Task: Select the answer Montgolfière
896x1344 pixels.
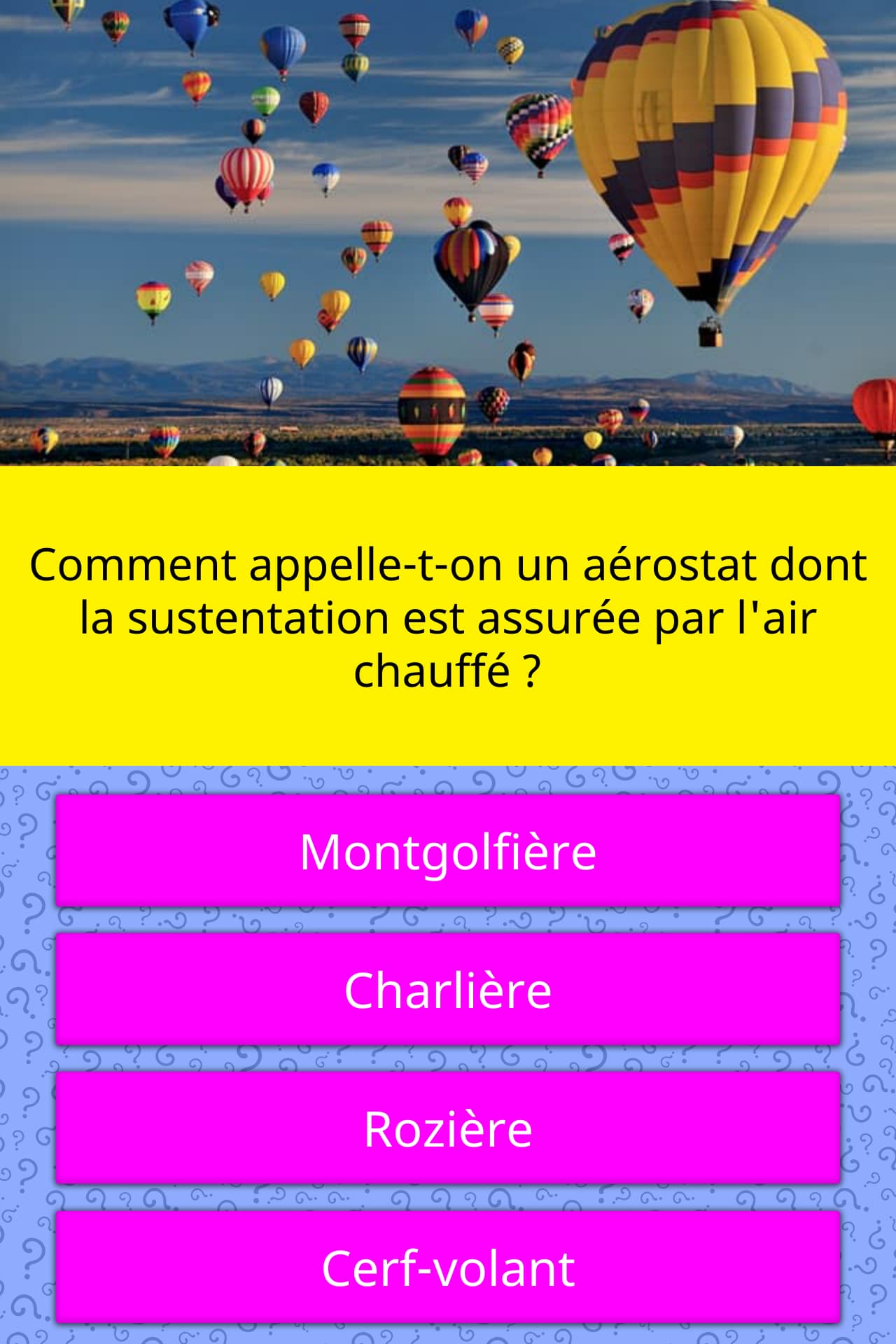Action: 448,851
